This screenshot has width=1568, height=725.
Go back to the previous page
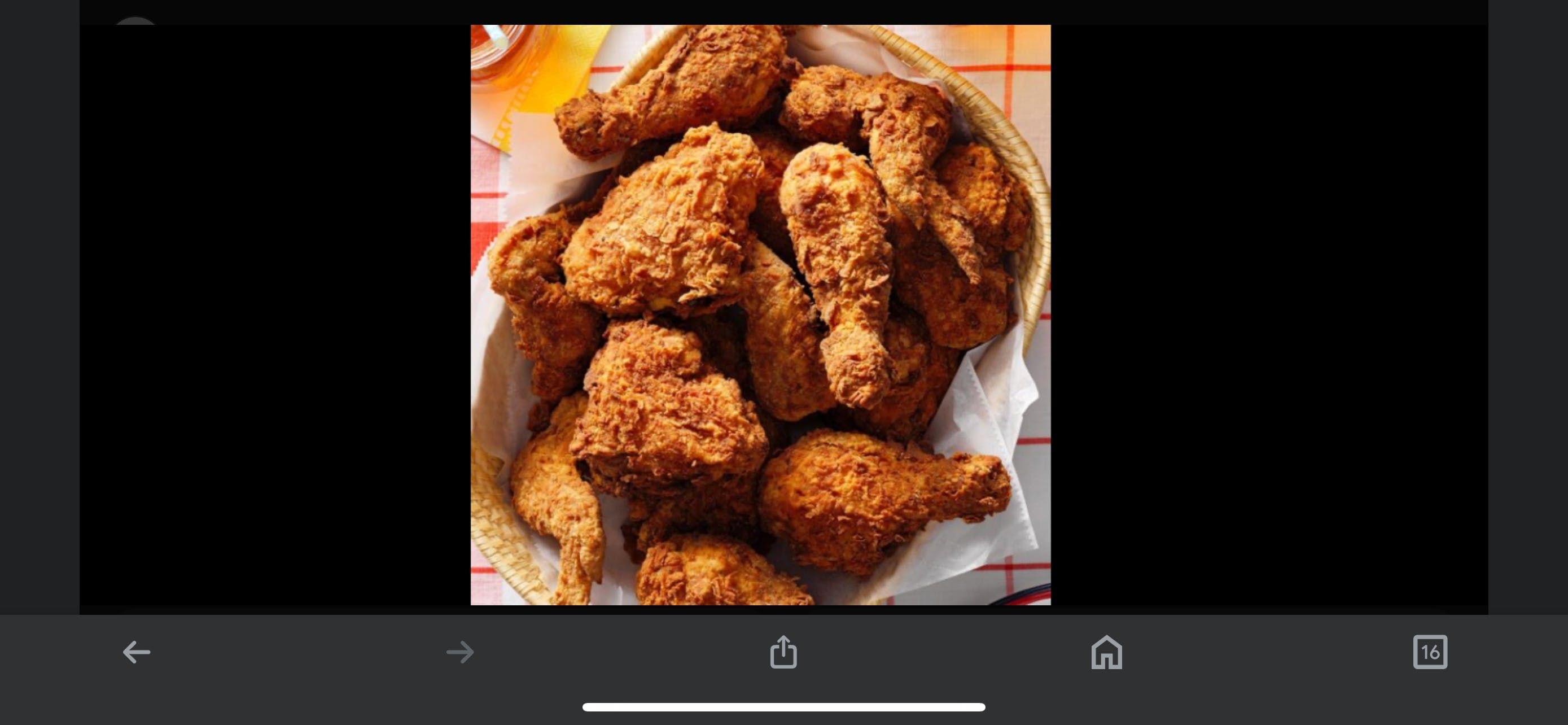click(137, 652)
